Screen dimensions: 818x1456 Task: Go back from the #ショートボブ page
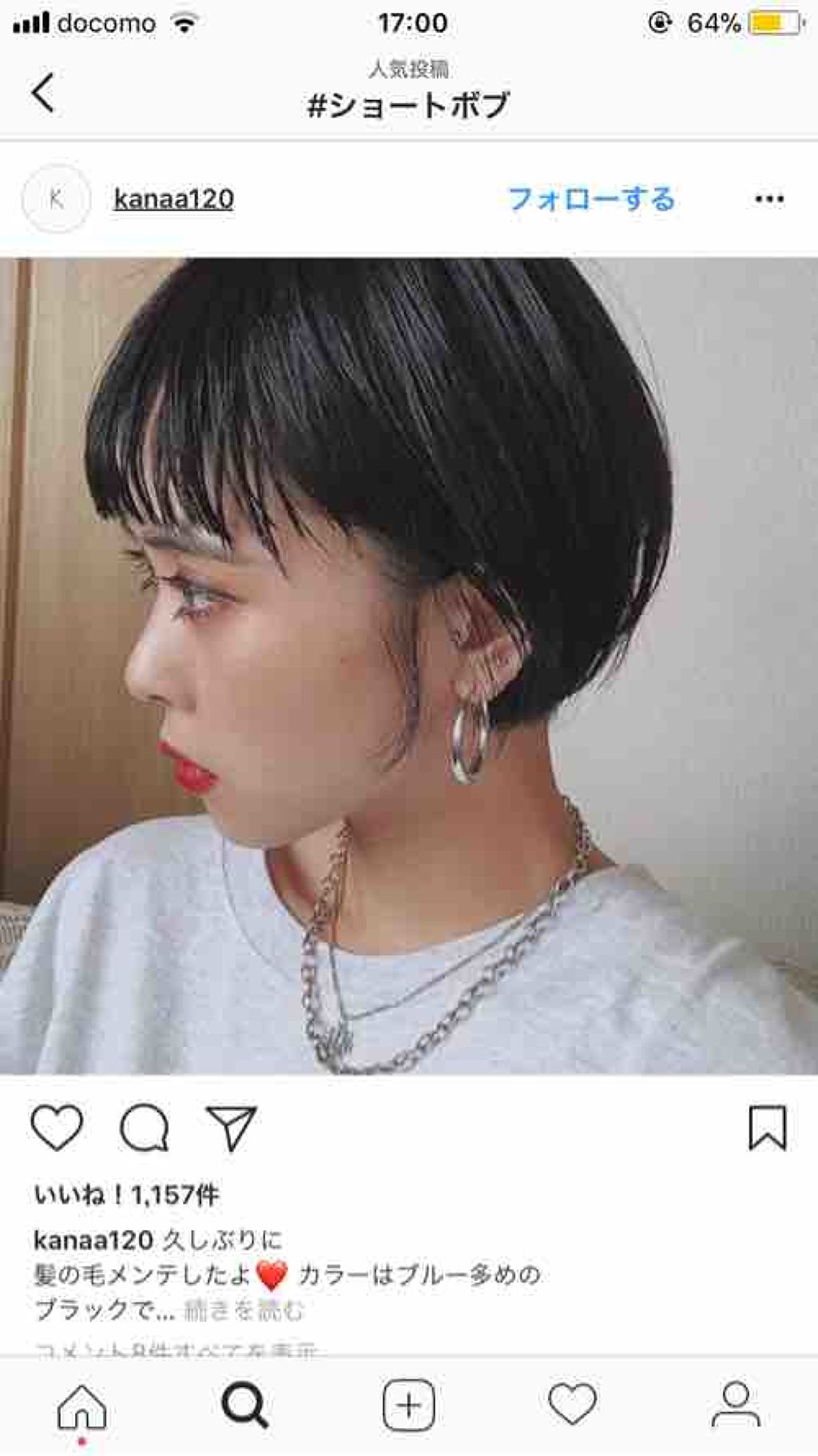[44, 93]
